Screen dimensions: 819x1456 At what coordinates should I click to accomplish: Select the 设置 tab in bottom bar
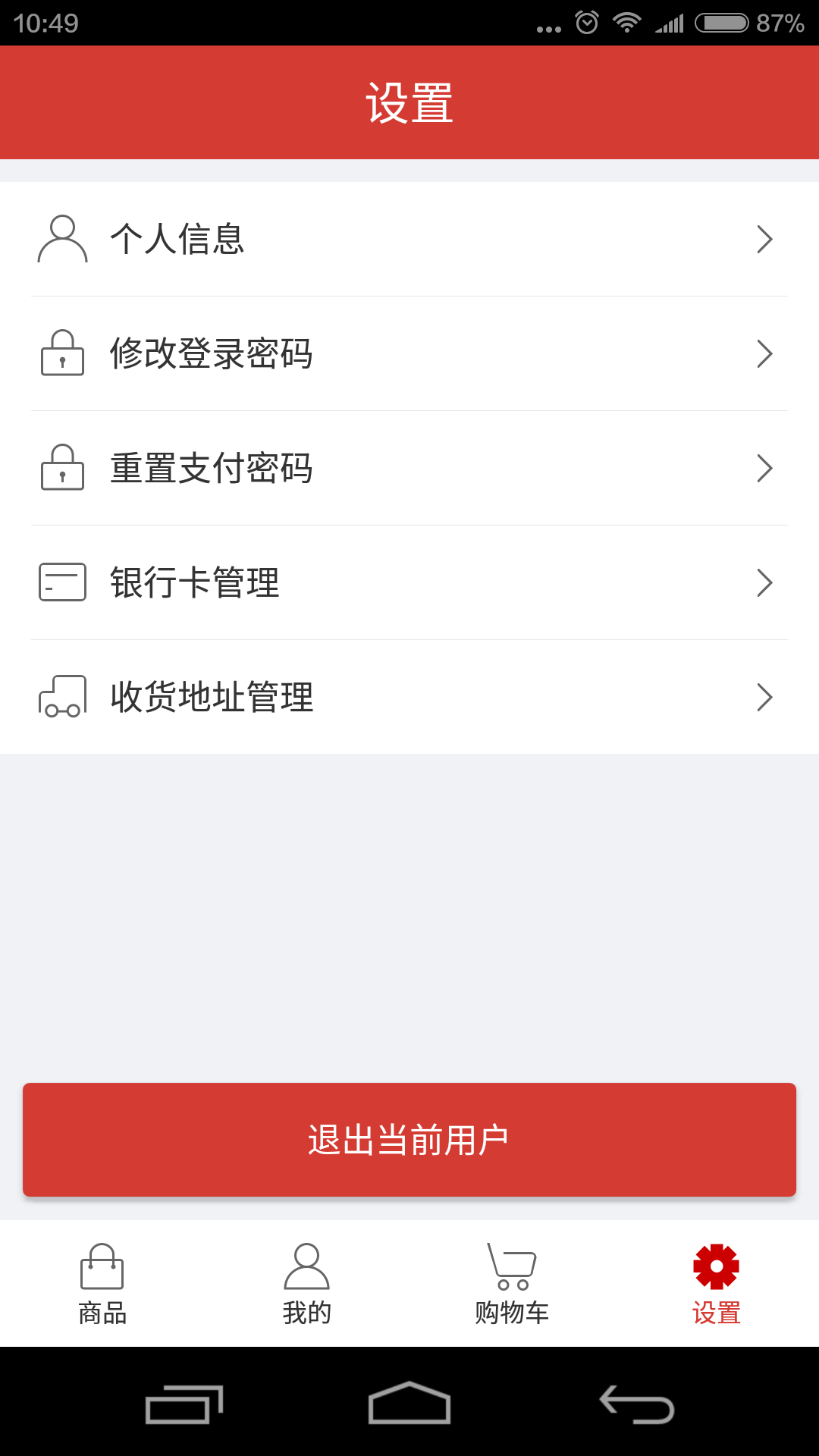tap(717, 1284)
